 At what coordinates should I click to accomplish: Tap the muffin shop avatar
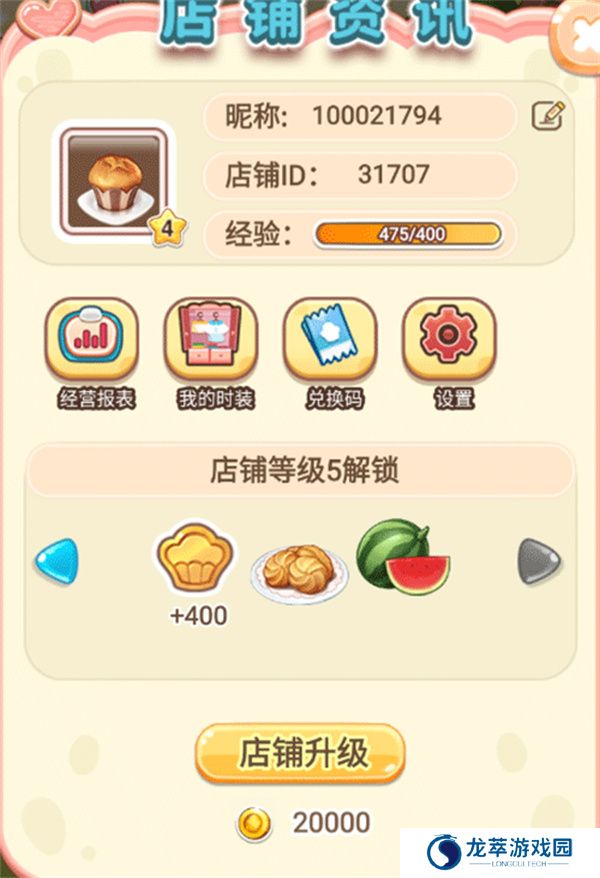pos(112,184)
